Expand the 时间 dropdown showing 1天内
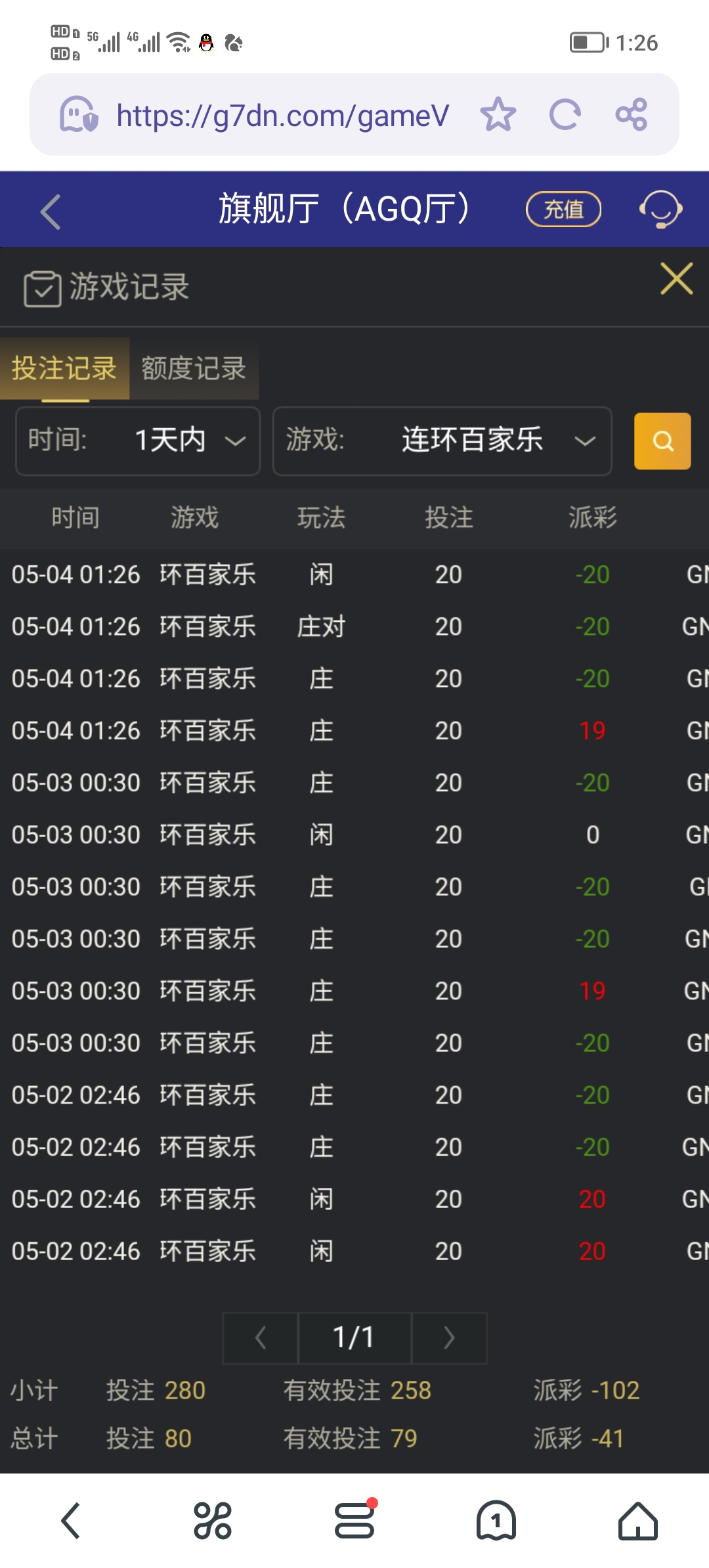 (138, 441)
